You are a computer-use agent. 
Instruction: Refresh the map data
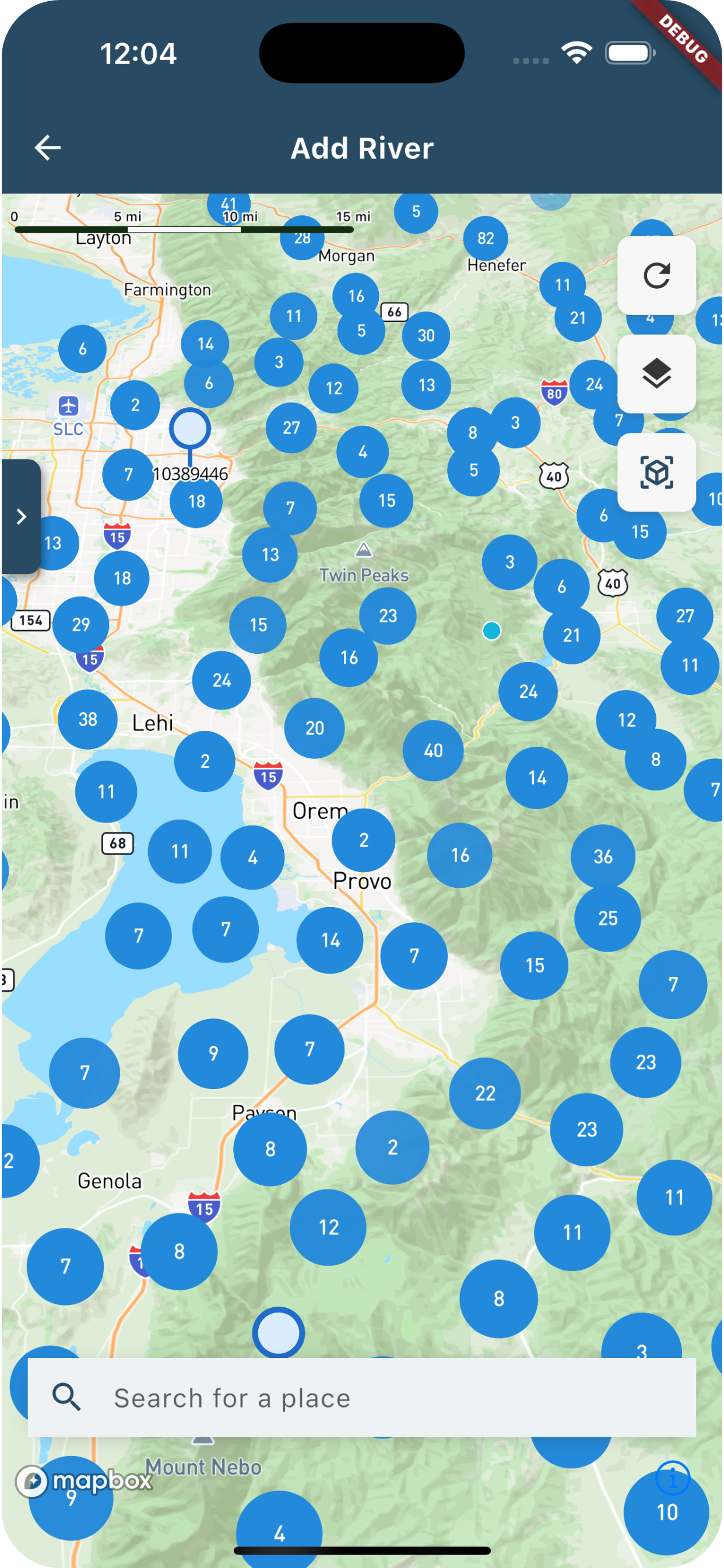656,276
